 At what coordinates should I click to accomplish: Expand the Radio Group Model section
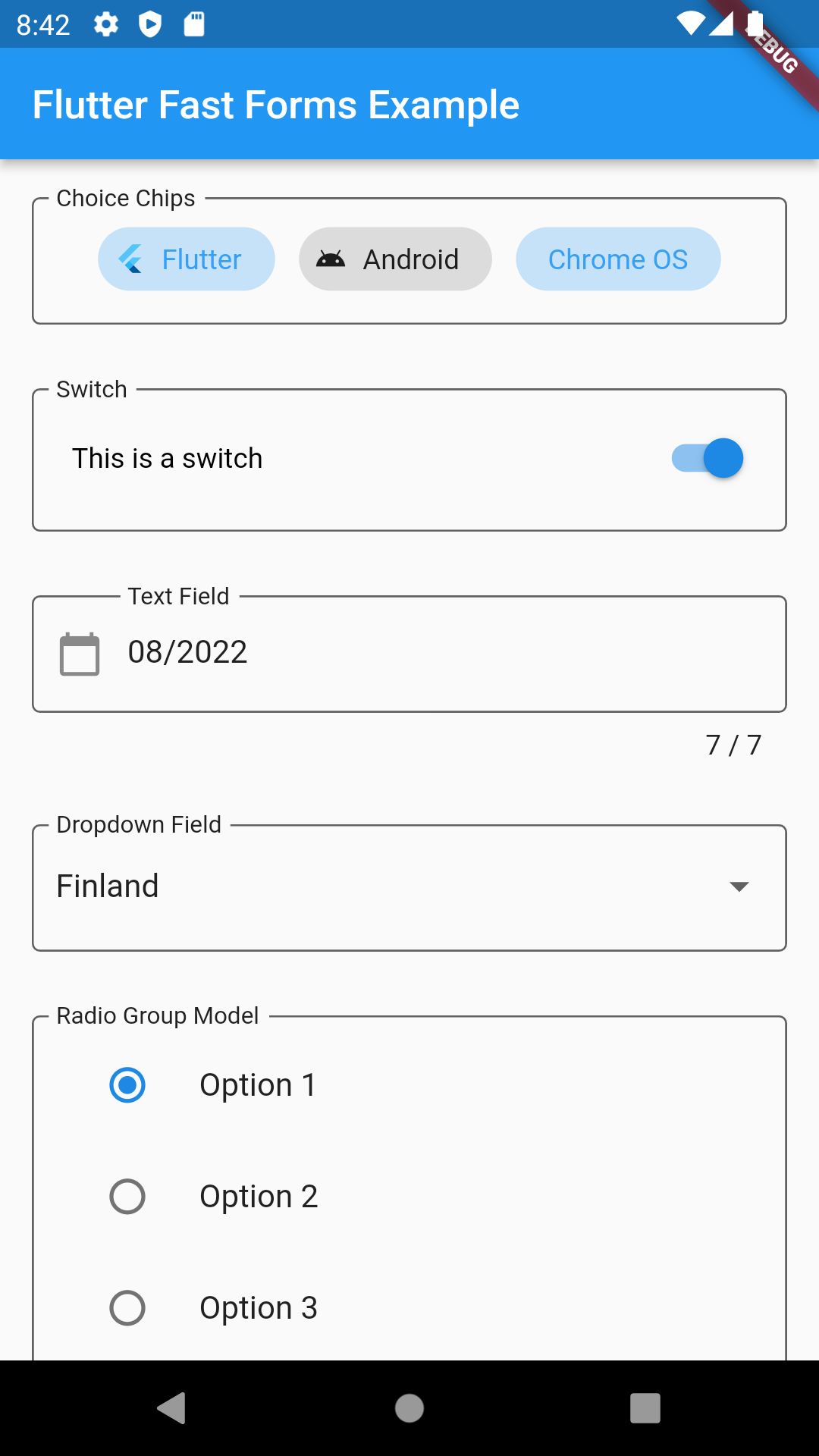click(x=157, y=1015)
